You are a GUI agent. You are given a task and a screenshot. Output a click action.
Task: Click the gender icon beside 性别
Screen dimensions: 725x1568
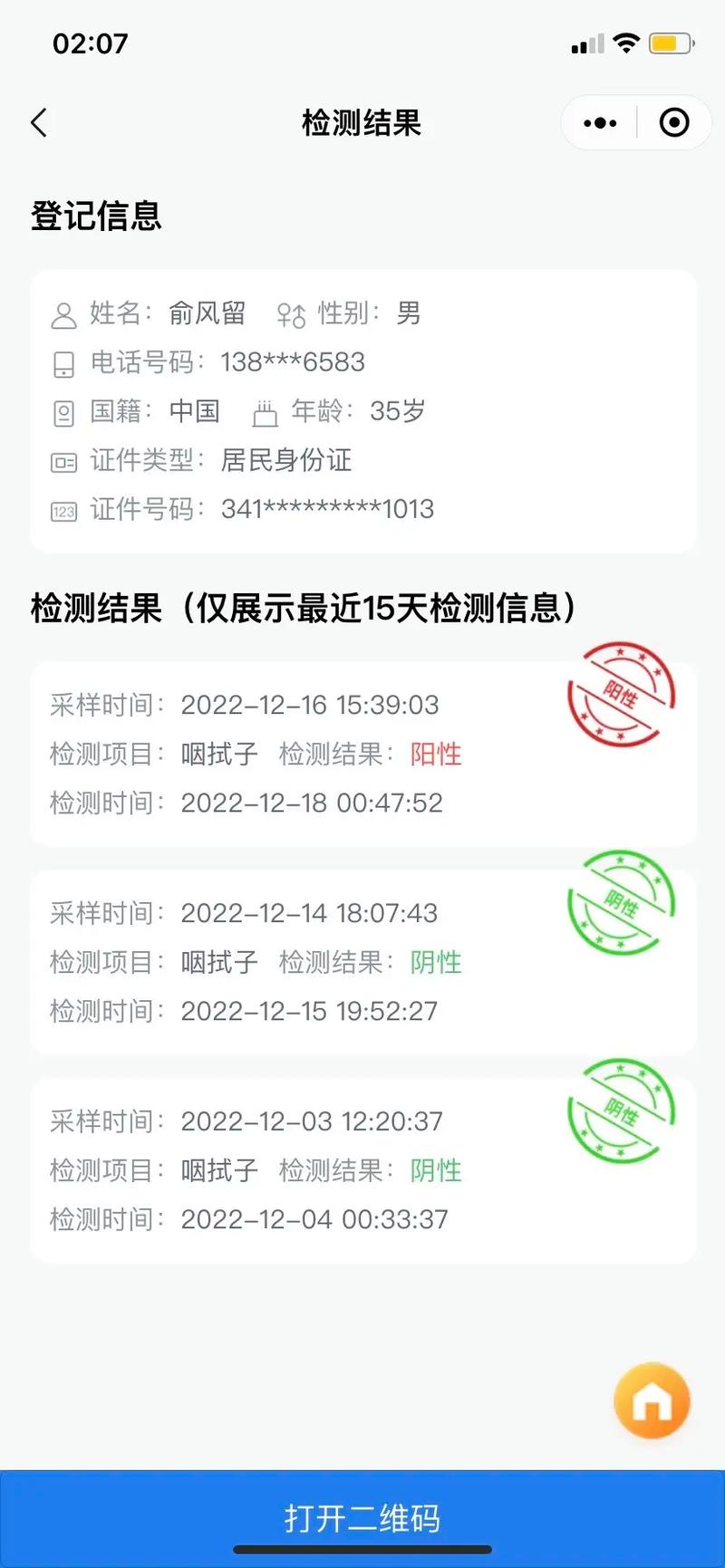coord(292,313)
